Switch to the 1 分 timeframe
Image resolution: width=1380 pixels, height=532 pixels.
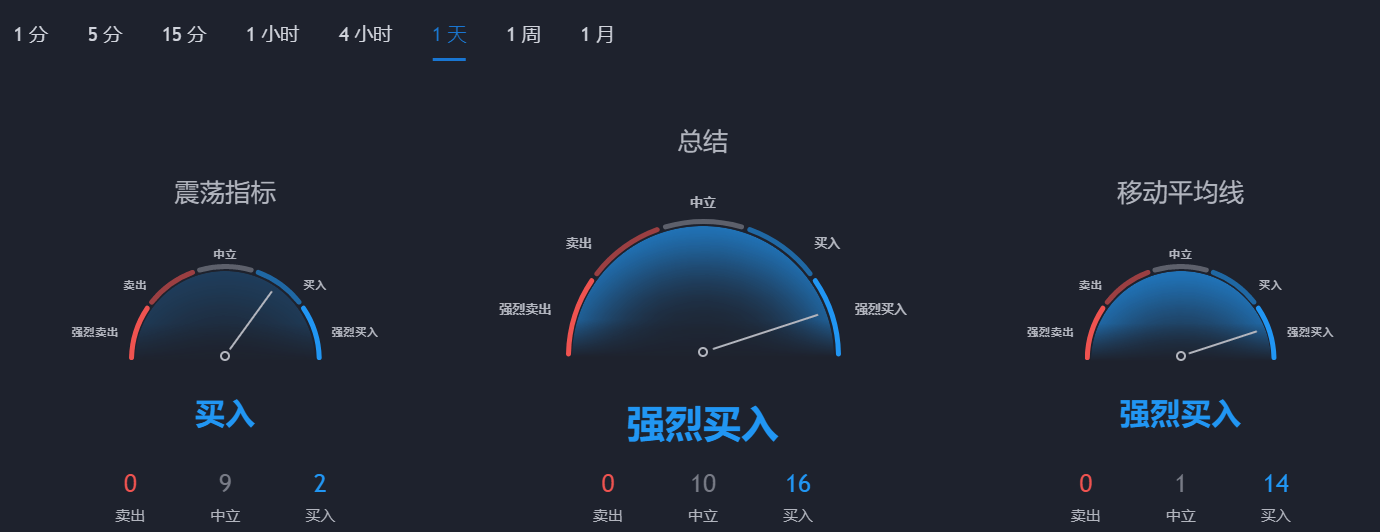pos(31,35)
